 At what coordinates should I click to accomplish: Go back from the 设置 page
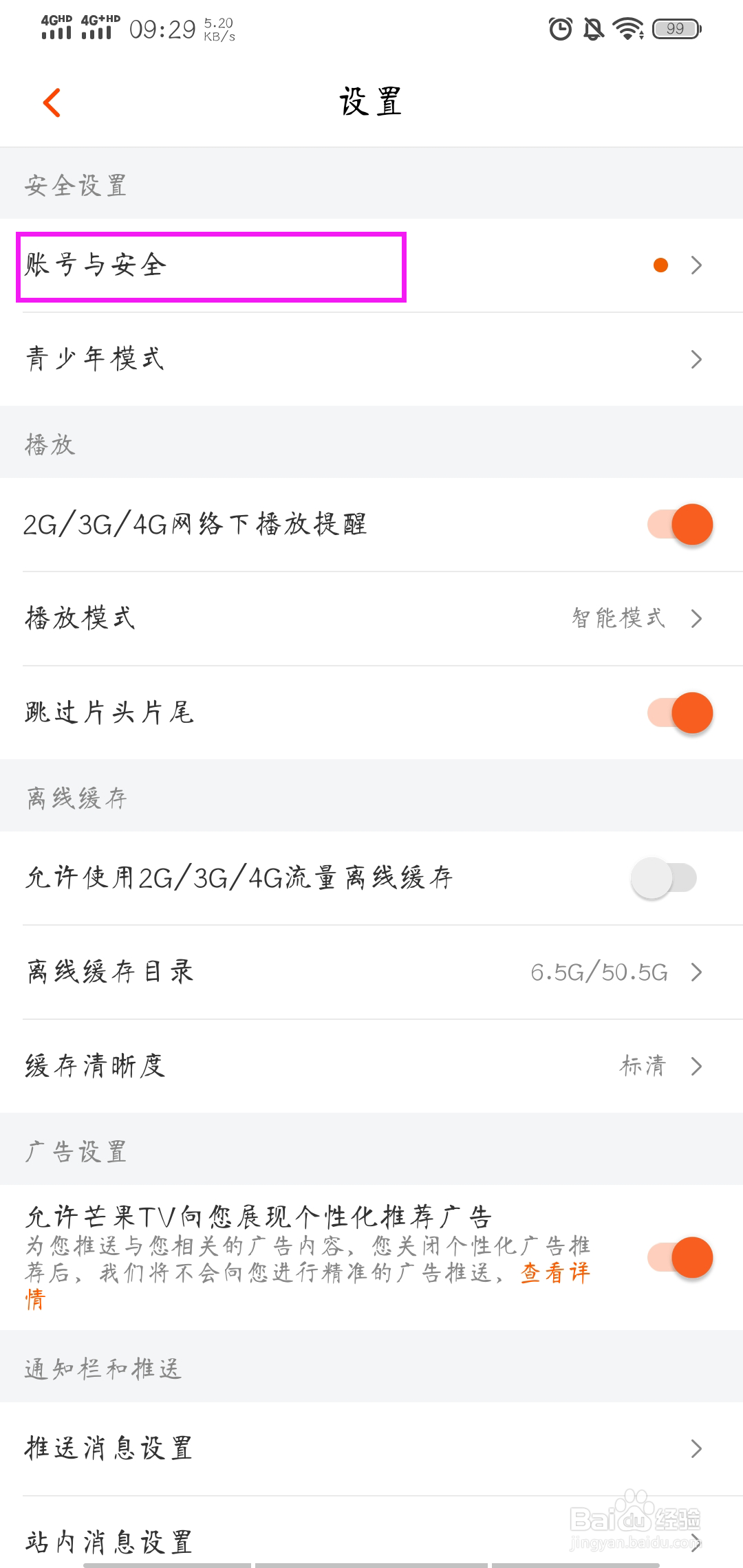[52, 103]
